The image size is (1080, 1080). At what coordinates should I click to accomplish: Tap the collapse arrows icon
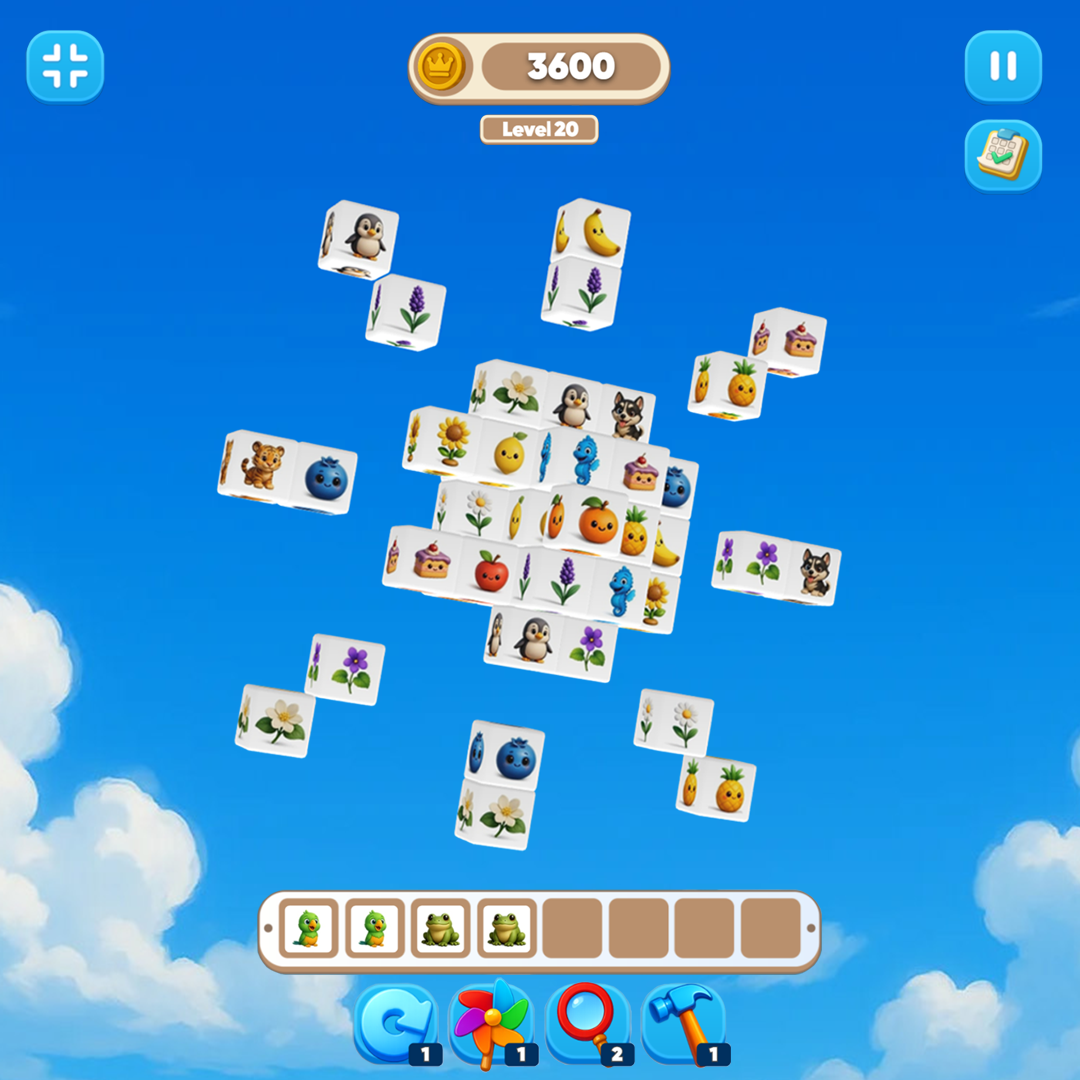point(65,66)
